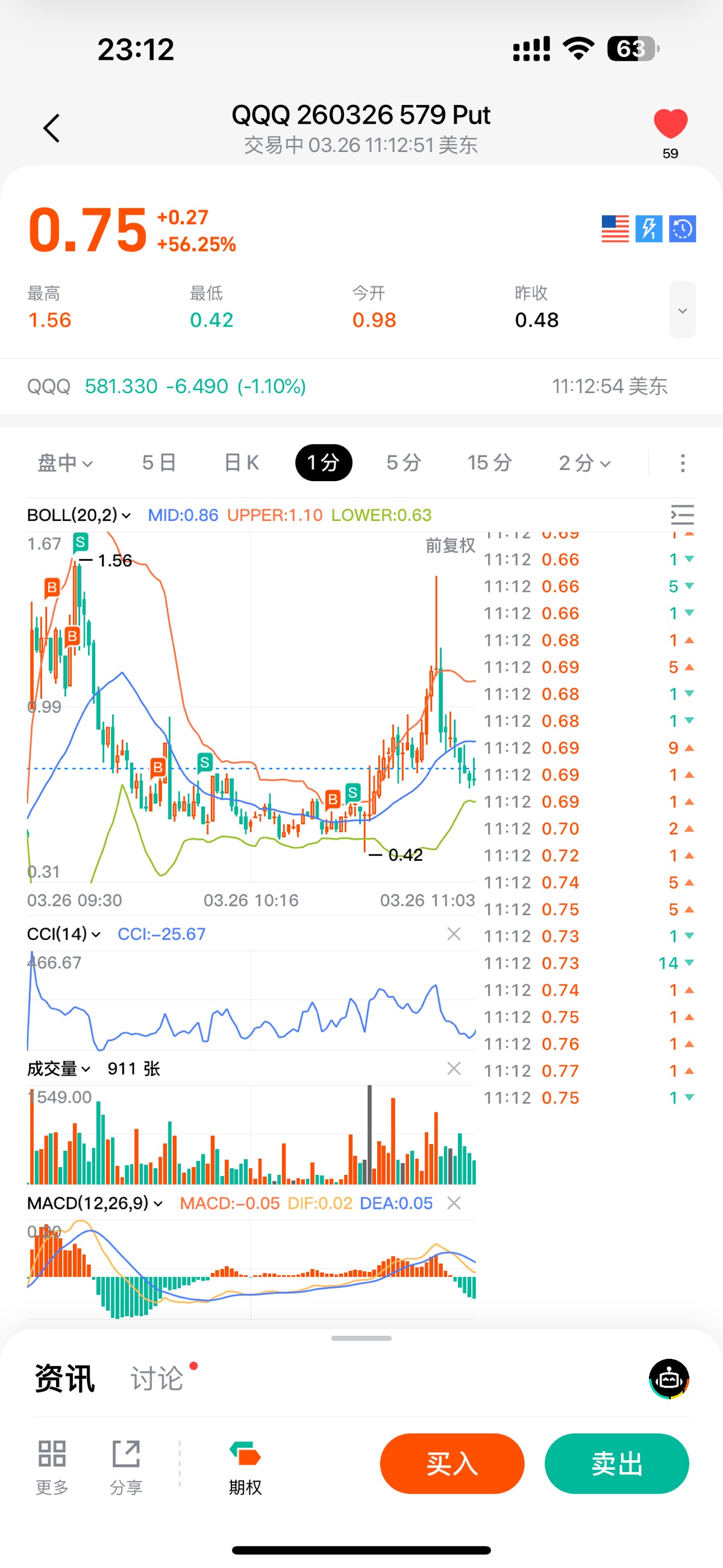
Task: Close the MACD indicator panel
Action: 454,1203
